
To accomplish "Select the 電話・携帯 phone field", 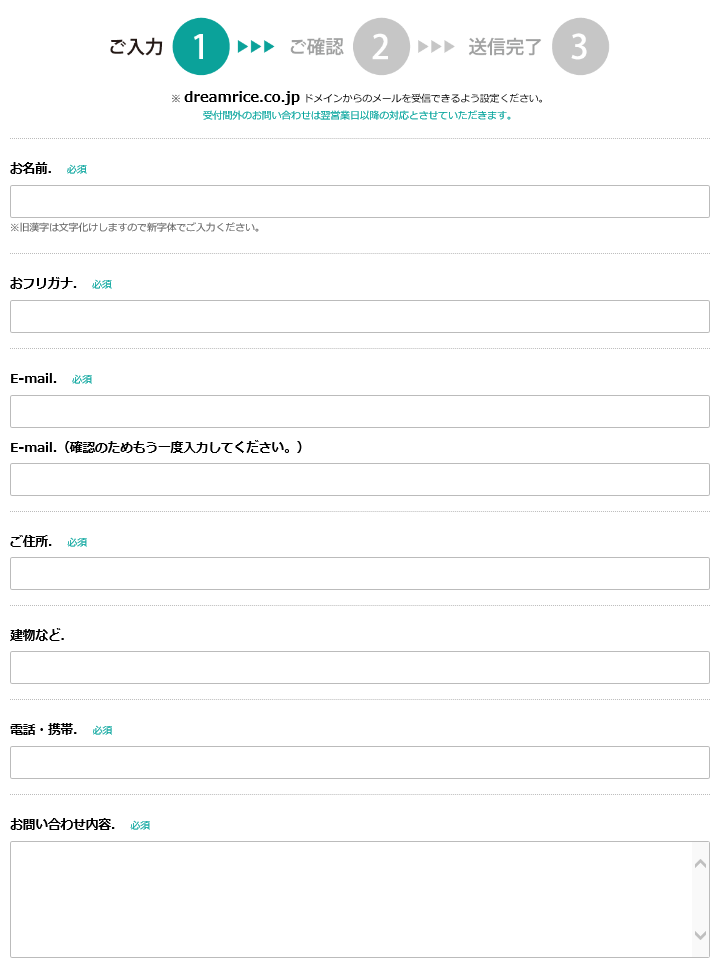I will tap(359, 762).
